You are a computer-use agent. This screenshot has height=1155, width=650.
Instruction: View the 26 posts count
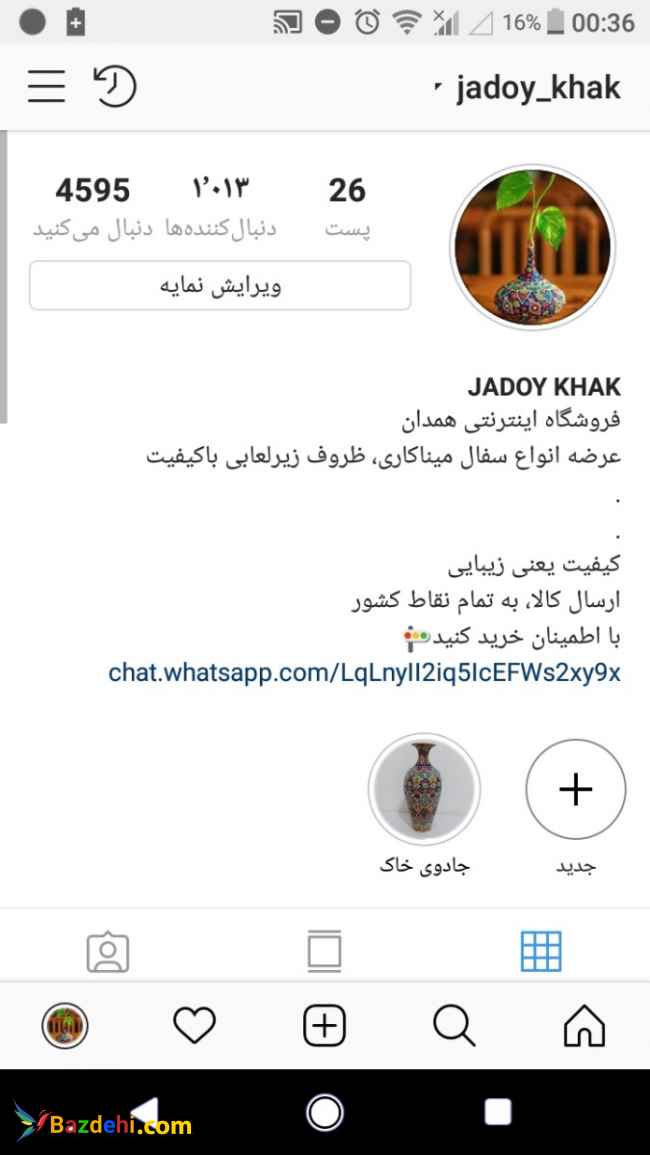(x=347, y=206)
